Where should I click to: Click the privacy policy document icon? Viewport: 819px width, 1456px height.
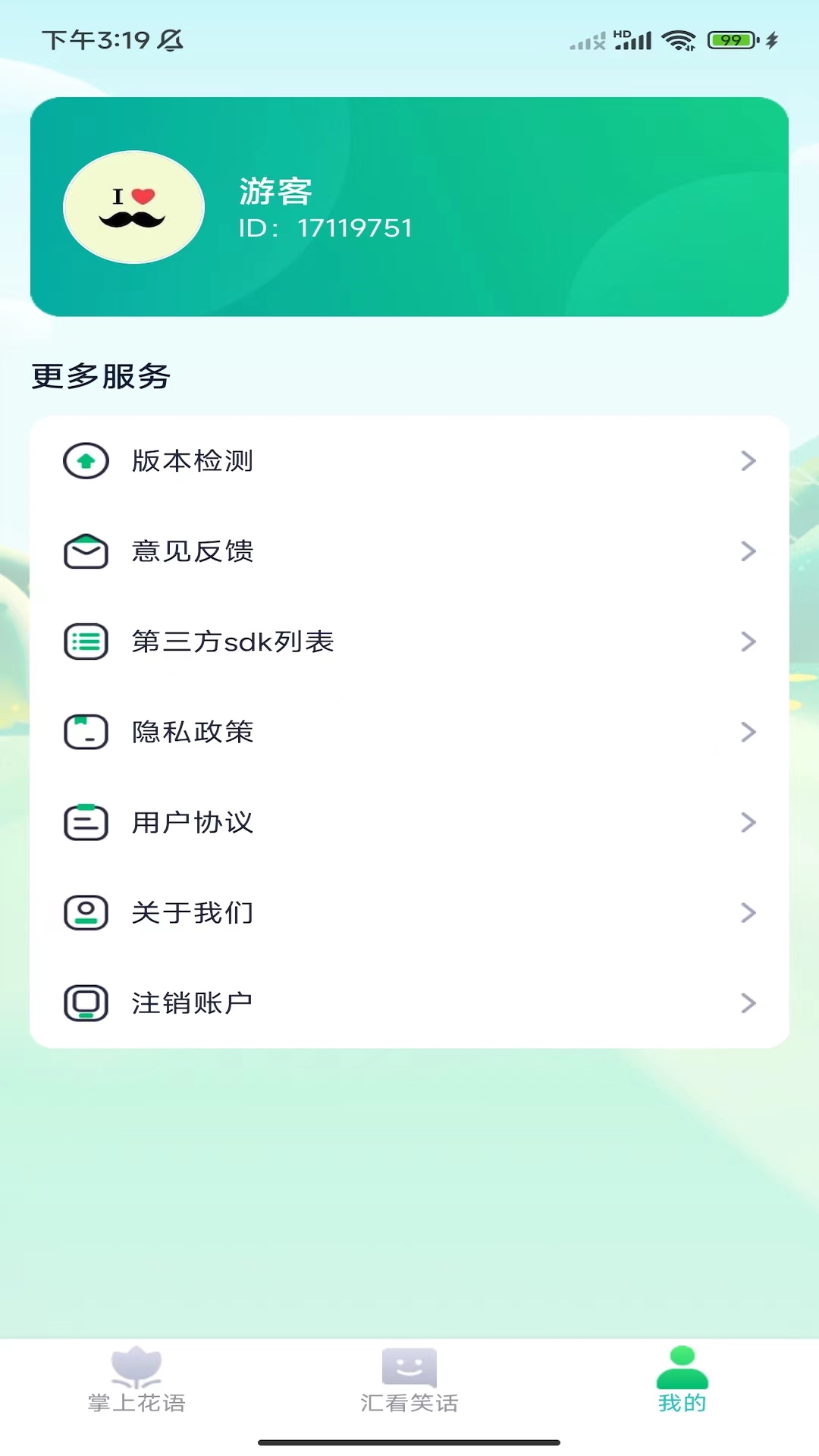(x=86, y=732)
